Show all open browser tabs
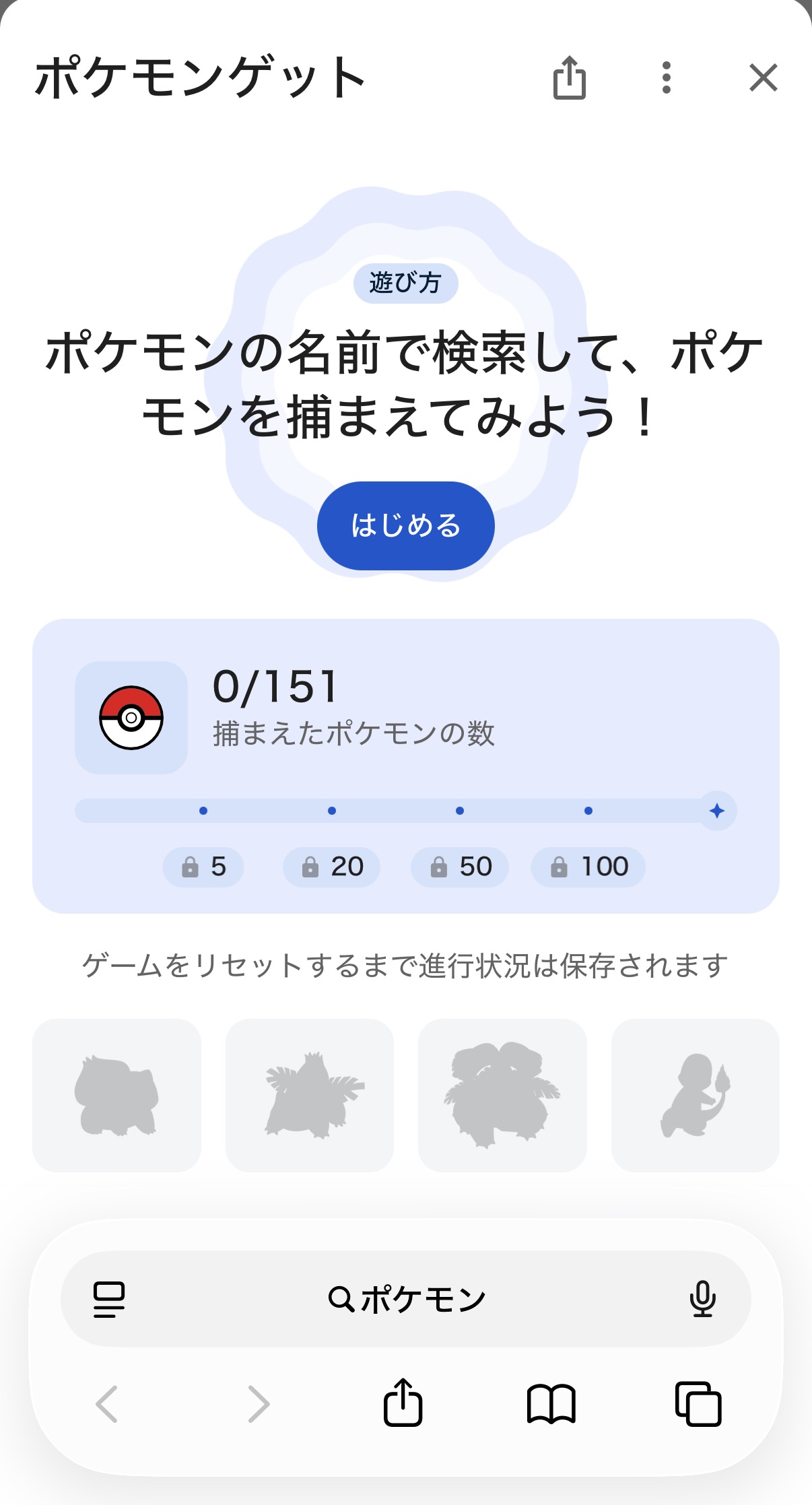This screenshot has width=812, height=1505. 698,1404
